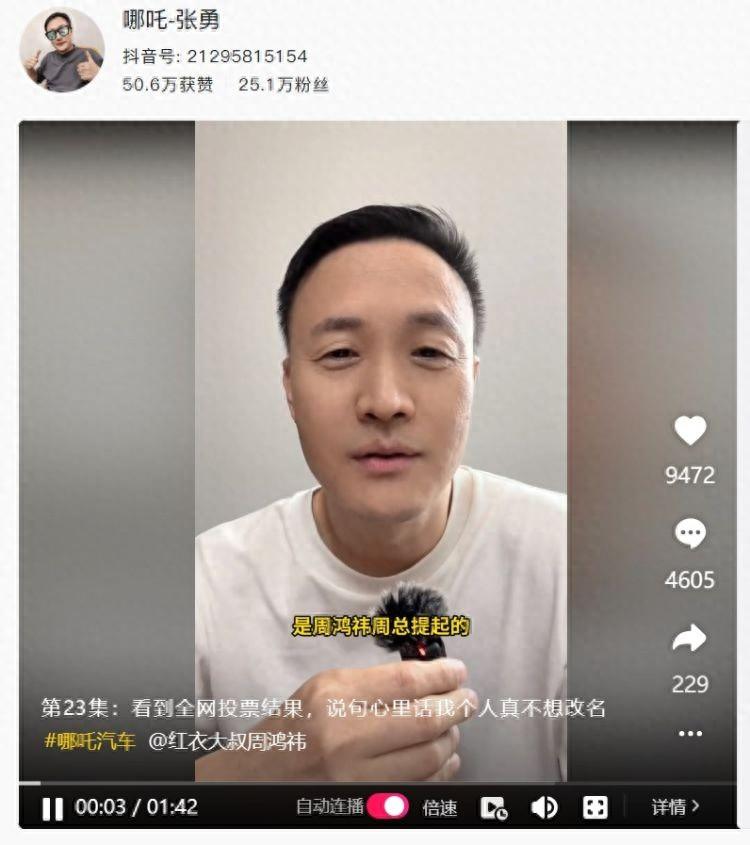The image size is (750, 845).
Task: Tap the picture-in-picture timer icon
Action: pos(494,808)
